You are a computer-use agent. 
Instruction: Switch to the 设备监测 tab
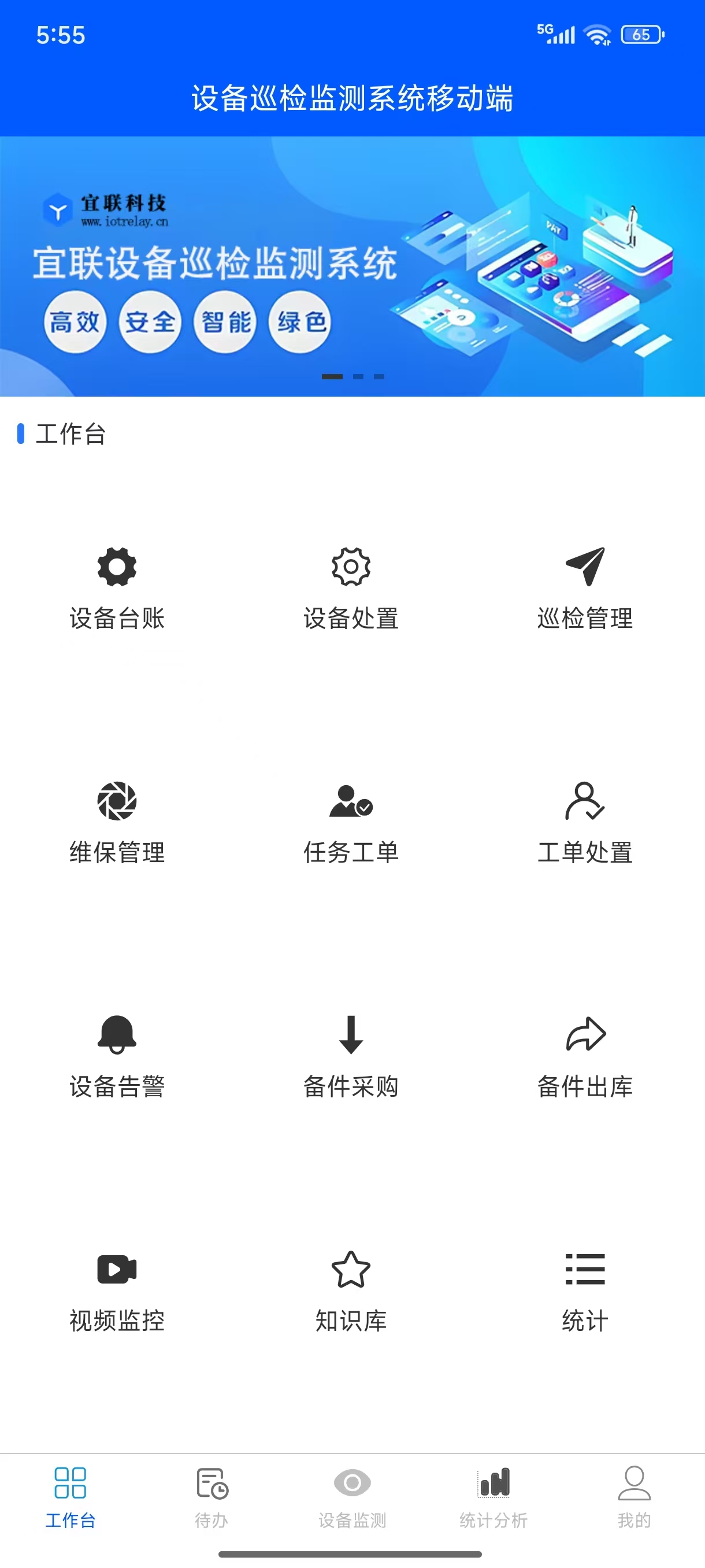point(352,1497)
